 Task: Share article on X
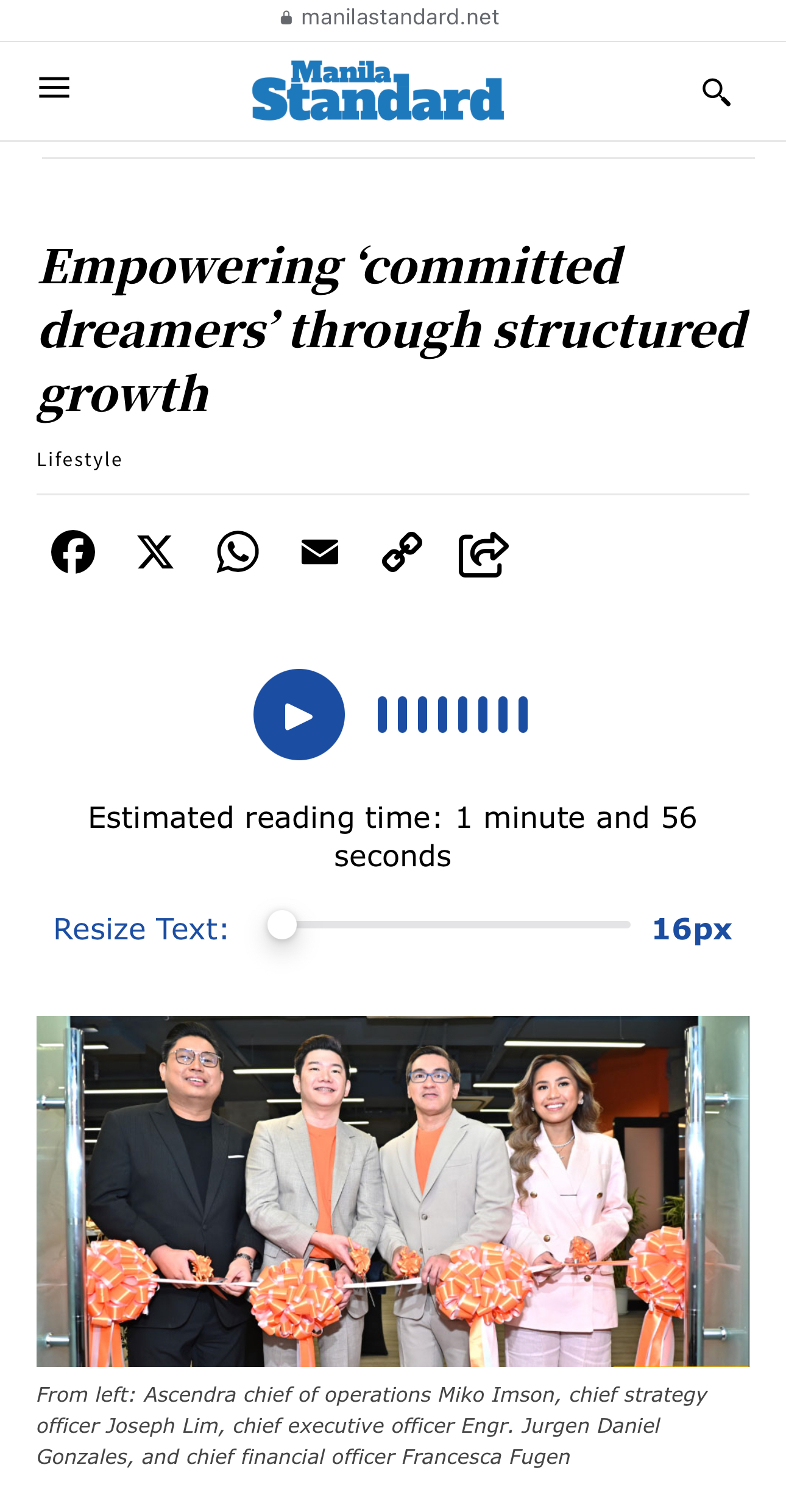155,552
